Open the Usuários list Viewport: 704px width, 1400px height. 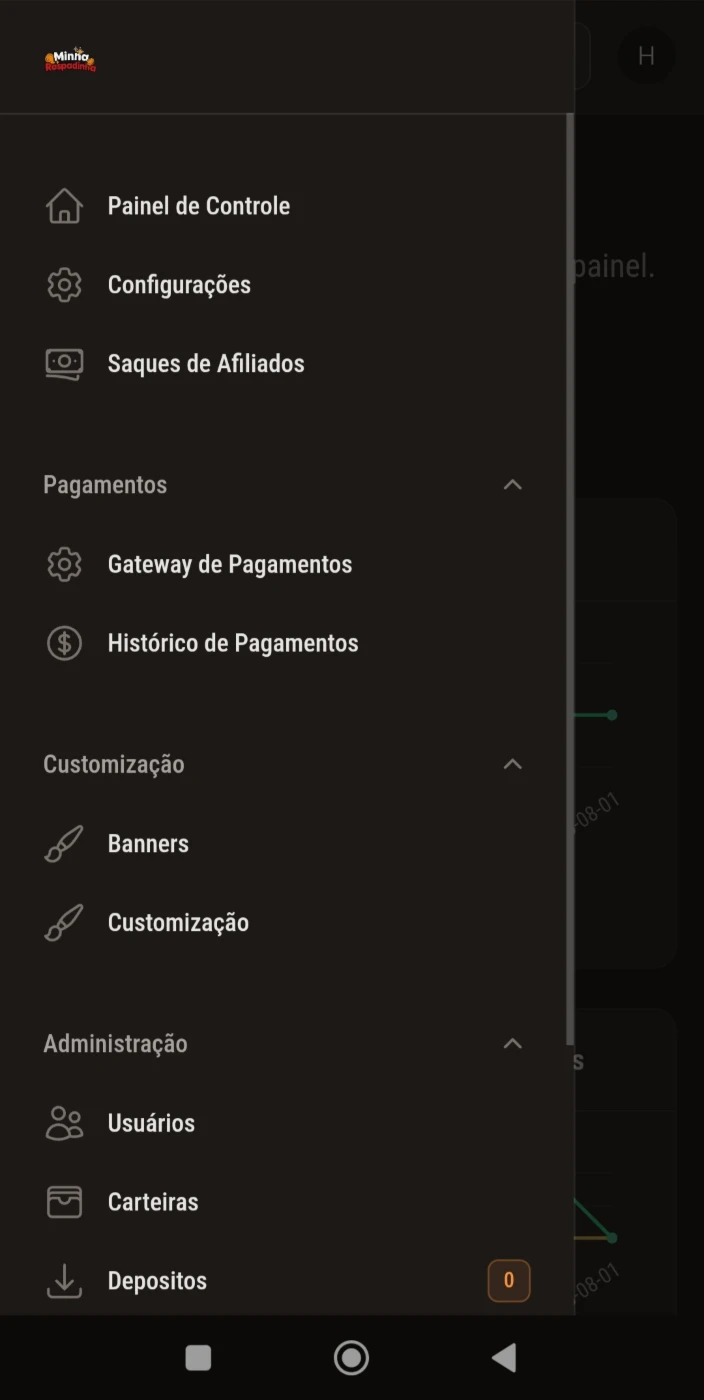pyautogui.click(x=151, y=1123)
